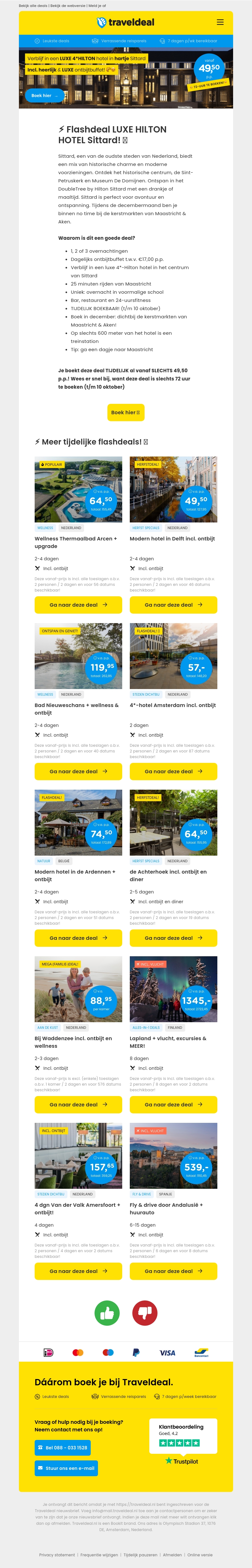This screenshot has height=1568, width=252.
Task: Go to deal for Fly & drive Andalusië
Action: pyautogui.click(x=173, y=1271)
